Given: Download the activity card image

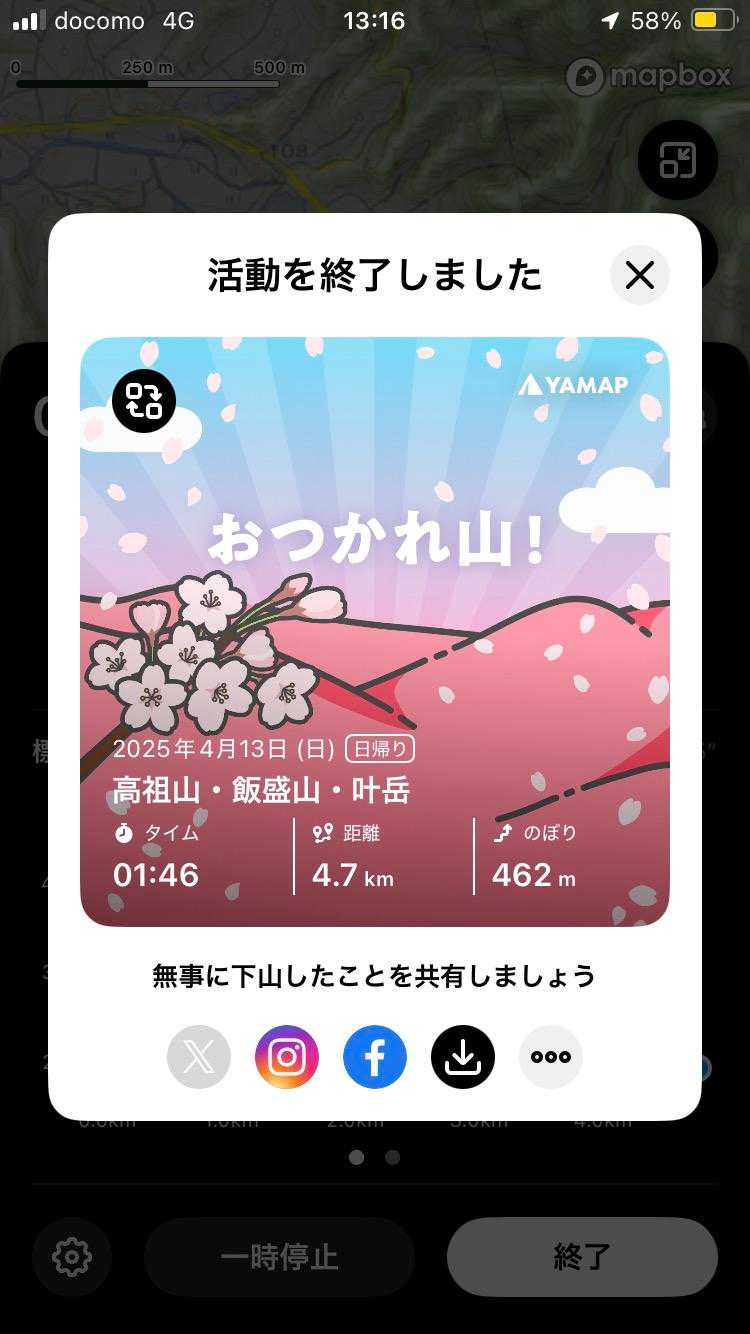Looking at the screenshot, I should (463, 1057).
